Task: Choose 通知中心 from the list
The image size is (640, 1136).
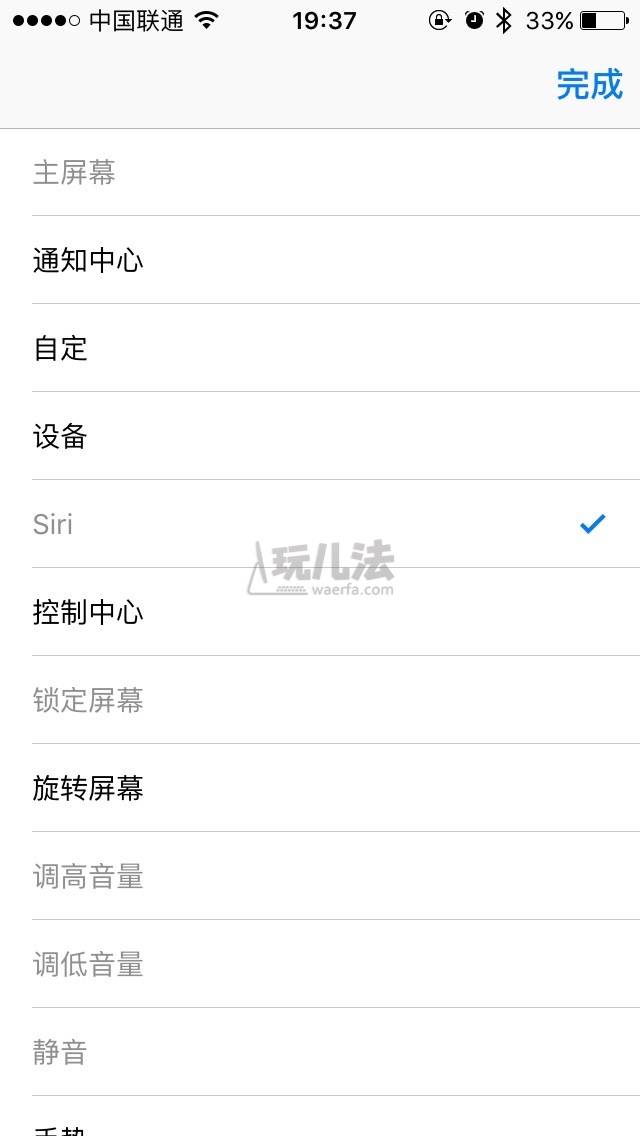Action: pos(320,259)
